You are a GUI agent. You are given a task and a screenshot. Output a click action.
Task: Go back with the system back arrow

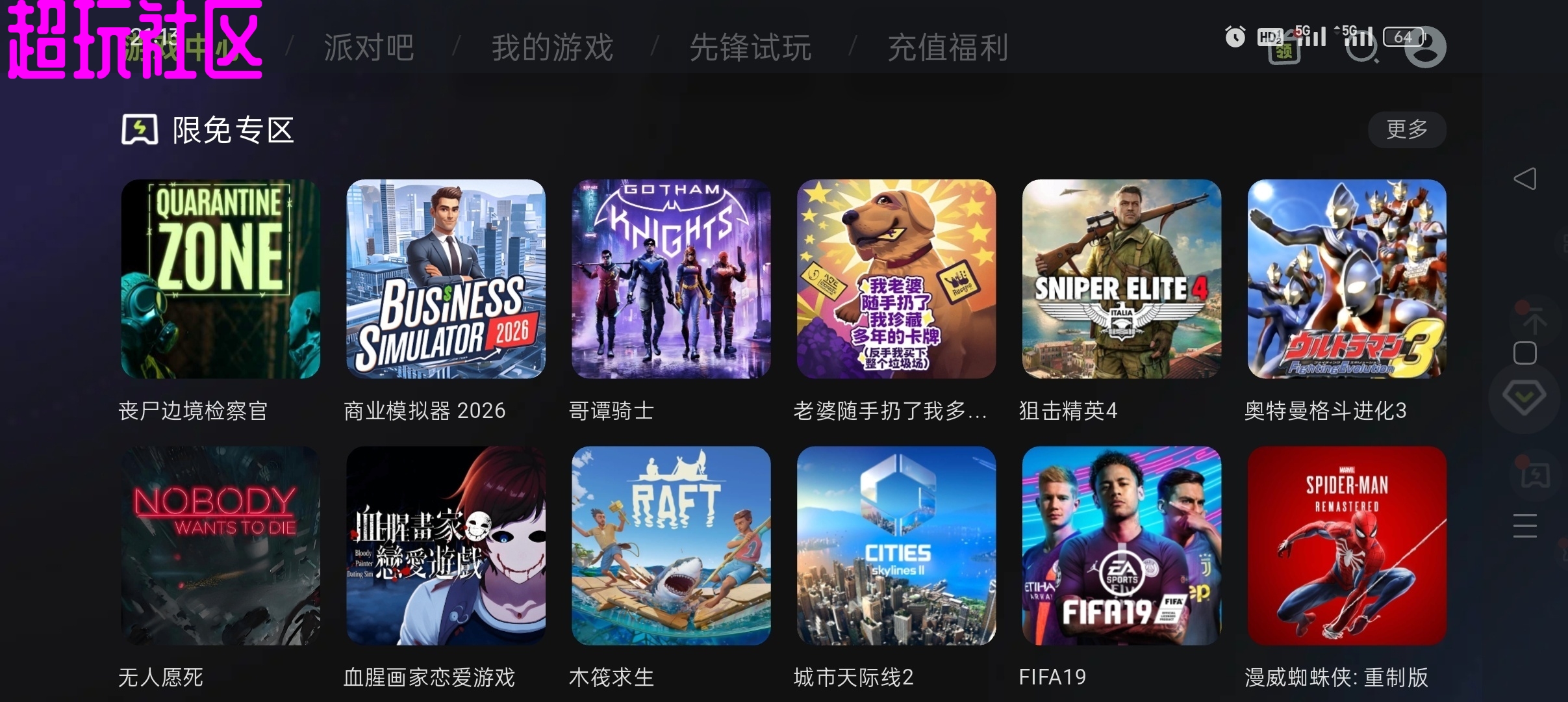[x=1524, y=179]
